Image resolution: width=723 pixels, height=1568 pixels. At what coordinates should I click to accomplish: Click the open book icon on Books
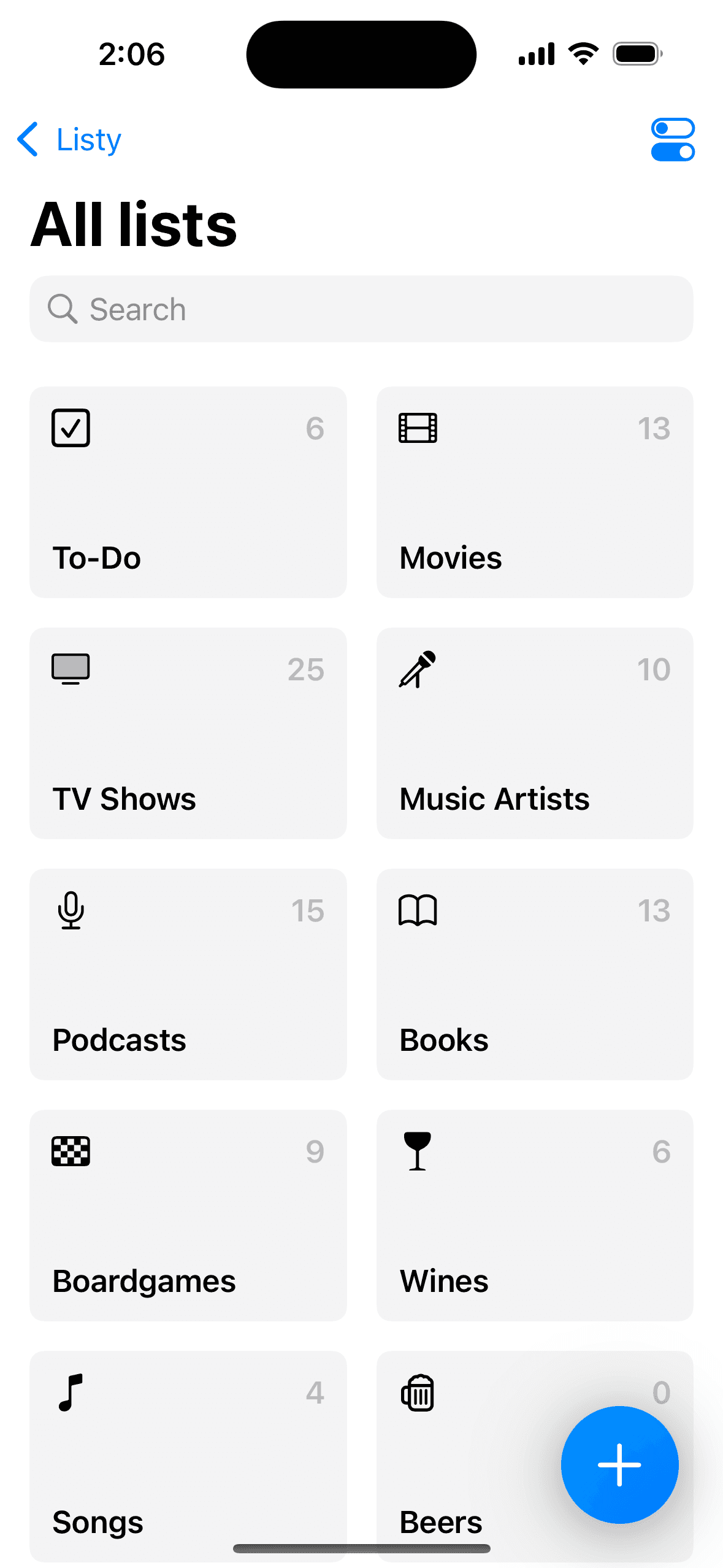pyautogui.click(x=418, y=910)
